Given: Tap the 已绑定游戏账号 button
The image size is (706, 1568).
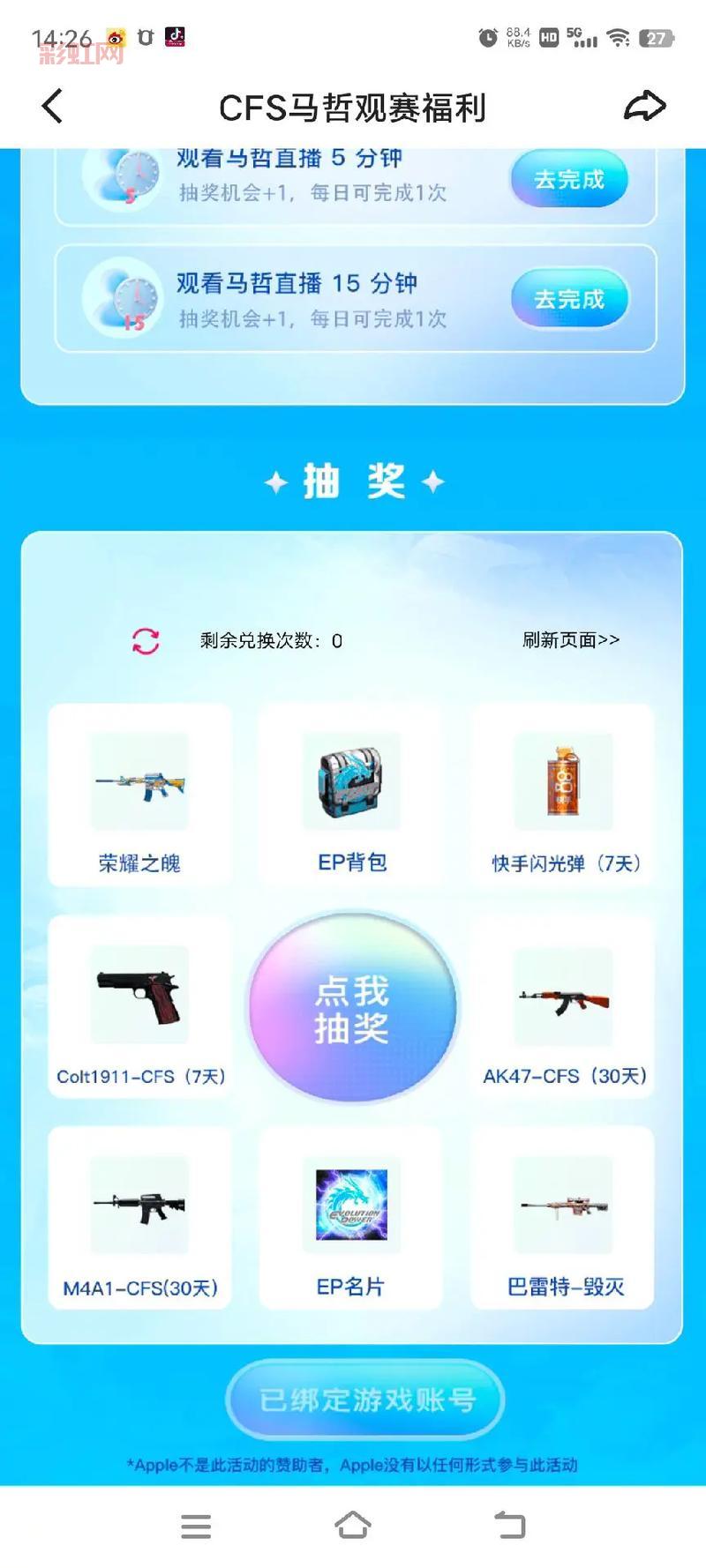Looking at the screenshot, I should 364,1400.
